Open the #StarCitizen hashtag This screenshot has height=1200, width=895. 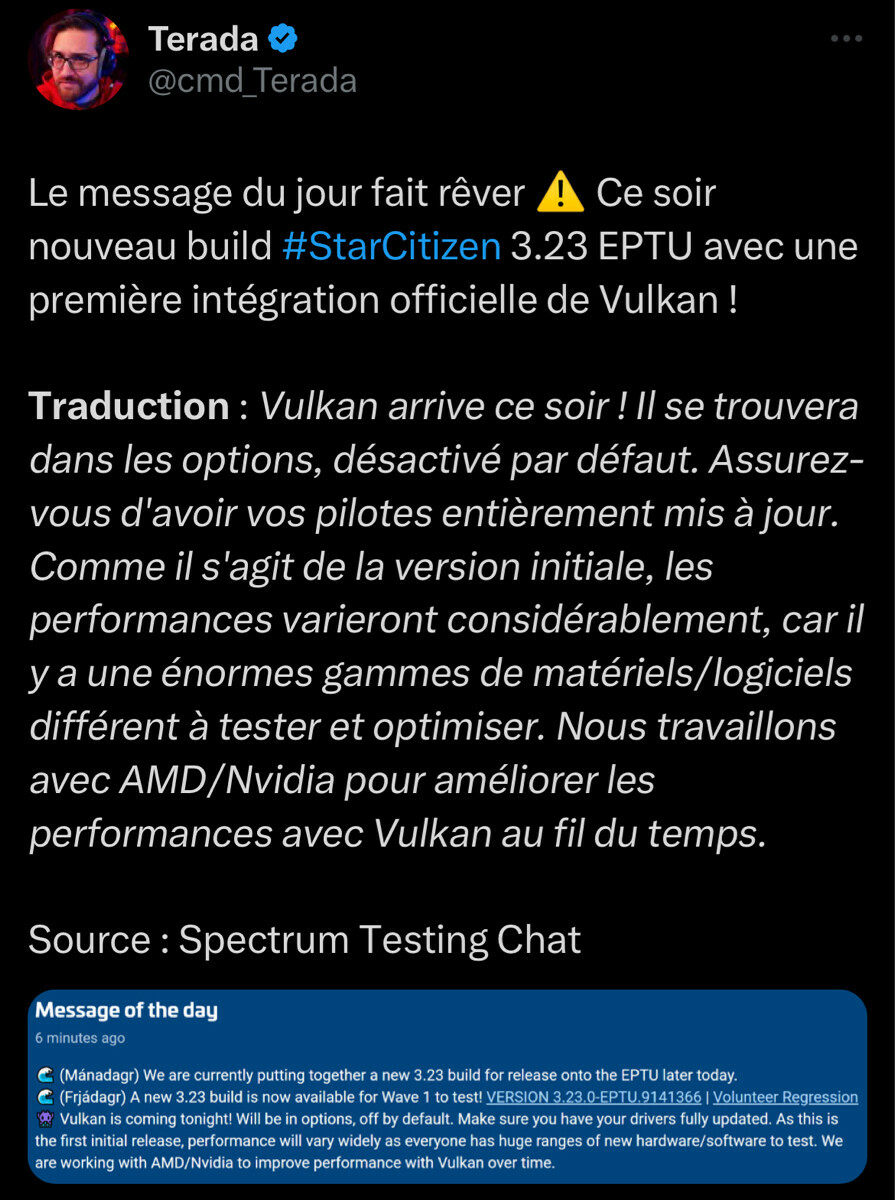(x=391, y=246)
